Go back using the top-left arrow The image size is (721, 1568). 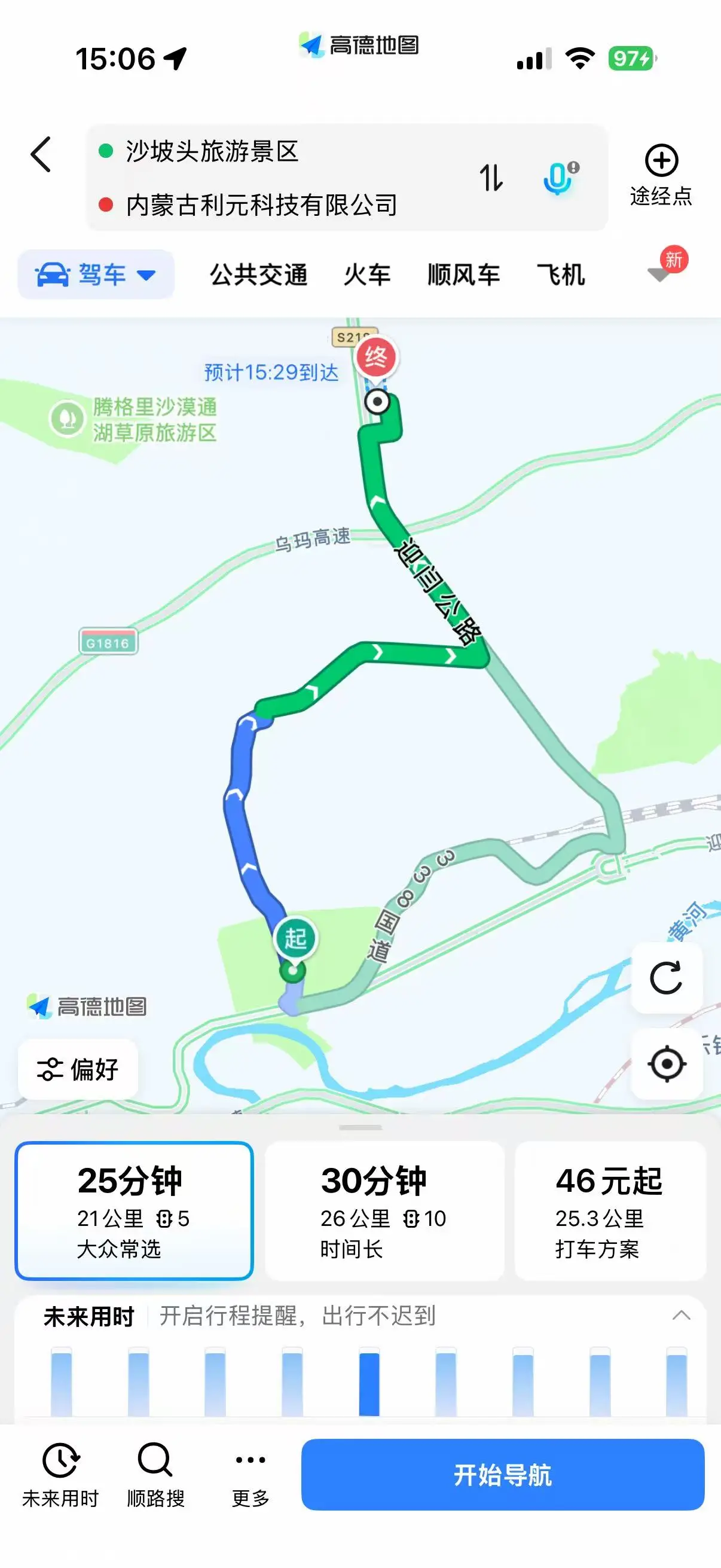tap(41, 154)
